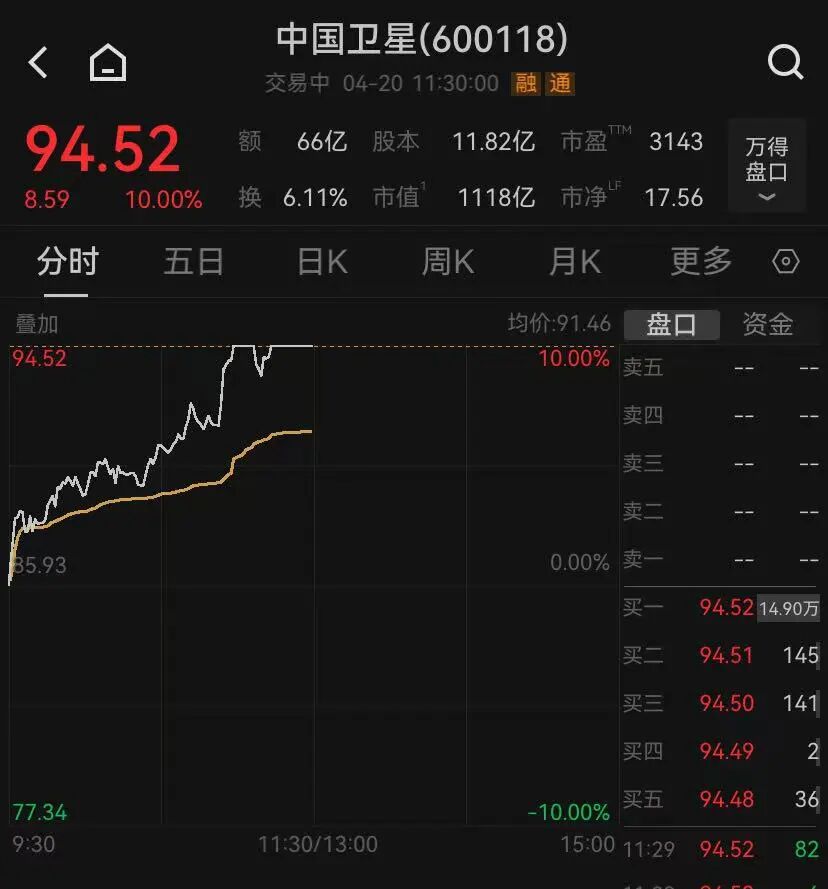Image resolution: width=828 pixels, height=889 pixels.
Task: Switch to the 日K chart tab
Action: [x=322, y=262]
